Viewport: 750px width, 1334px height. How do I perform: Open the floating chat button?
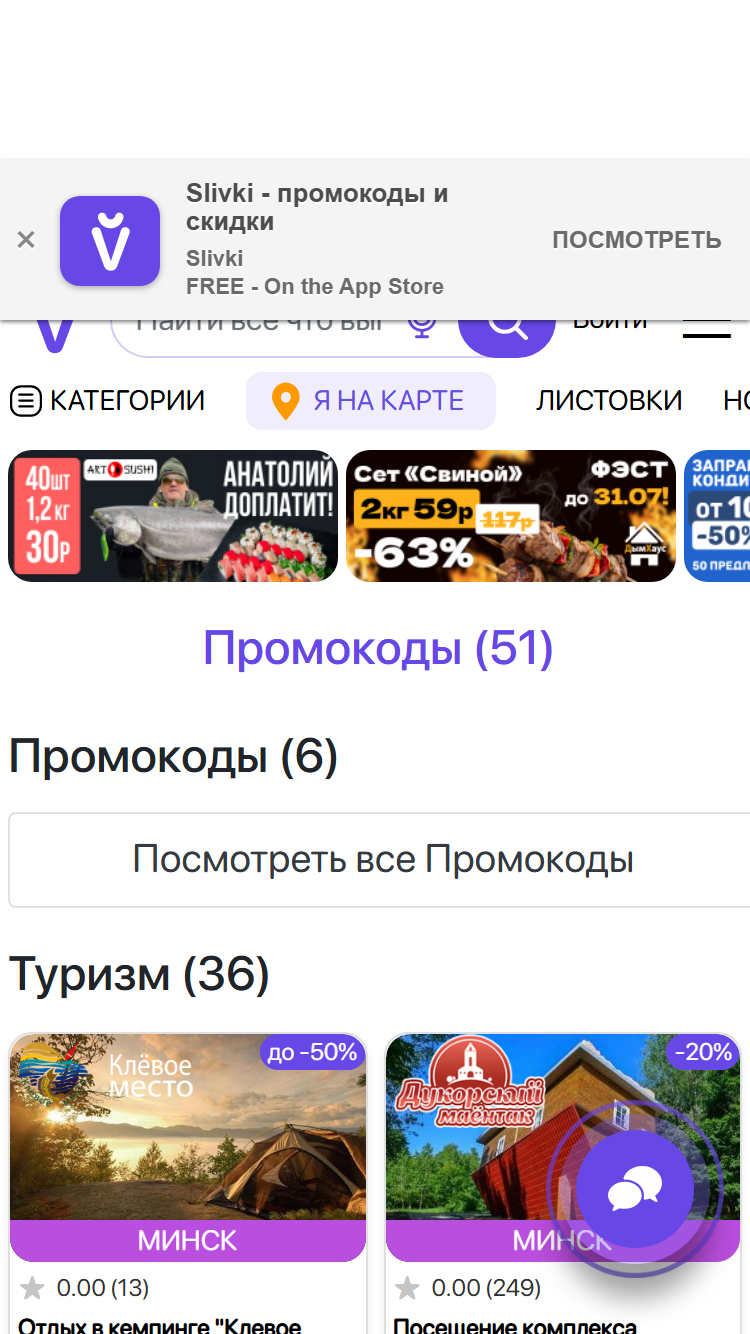click(x=635, y=1190)
